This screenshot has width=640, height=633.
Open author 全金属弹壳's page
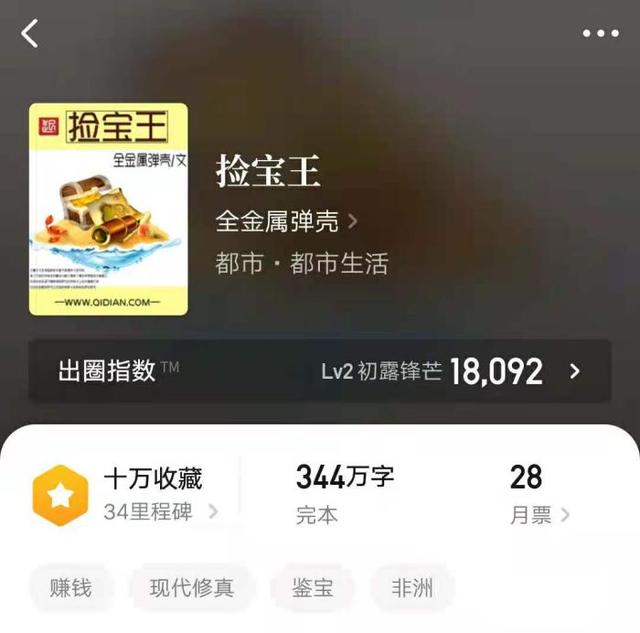(286, 220)
